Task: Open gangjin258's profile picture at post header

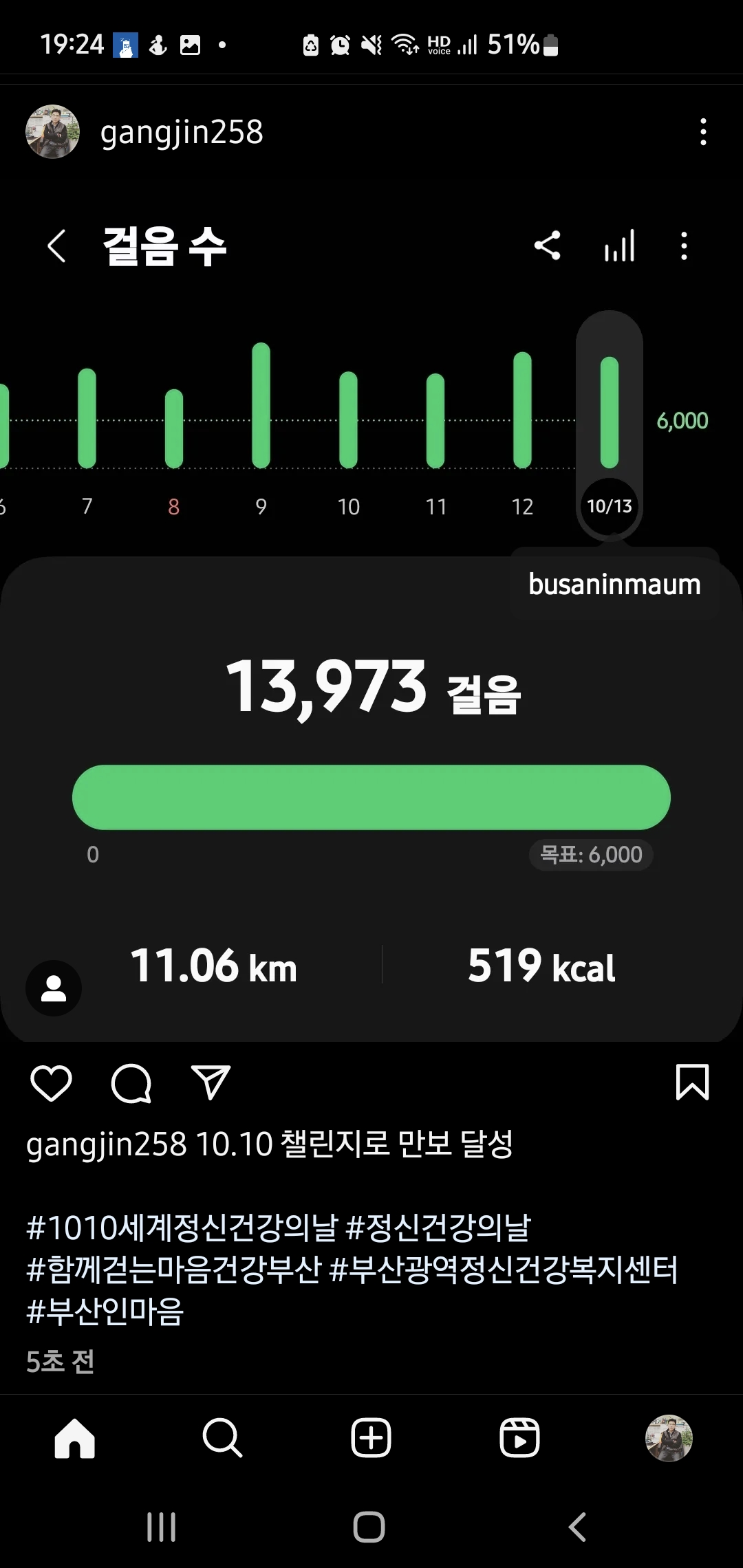Action: click(x=52, y=131)
